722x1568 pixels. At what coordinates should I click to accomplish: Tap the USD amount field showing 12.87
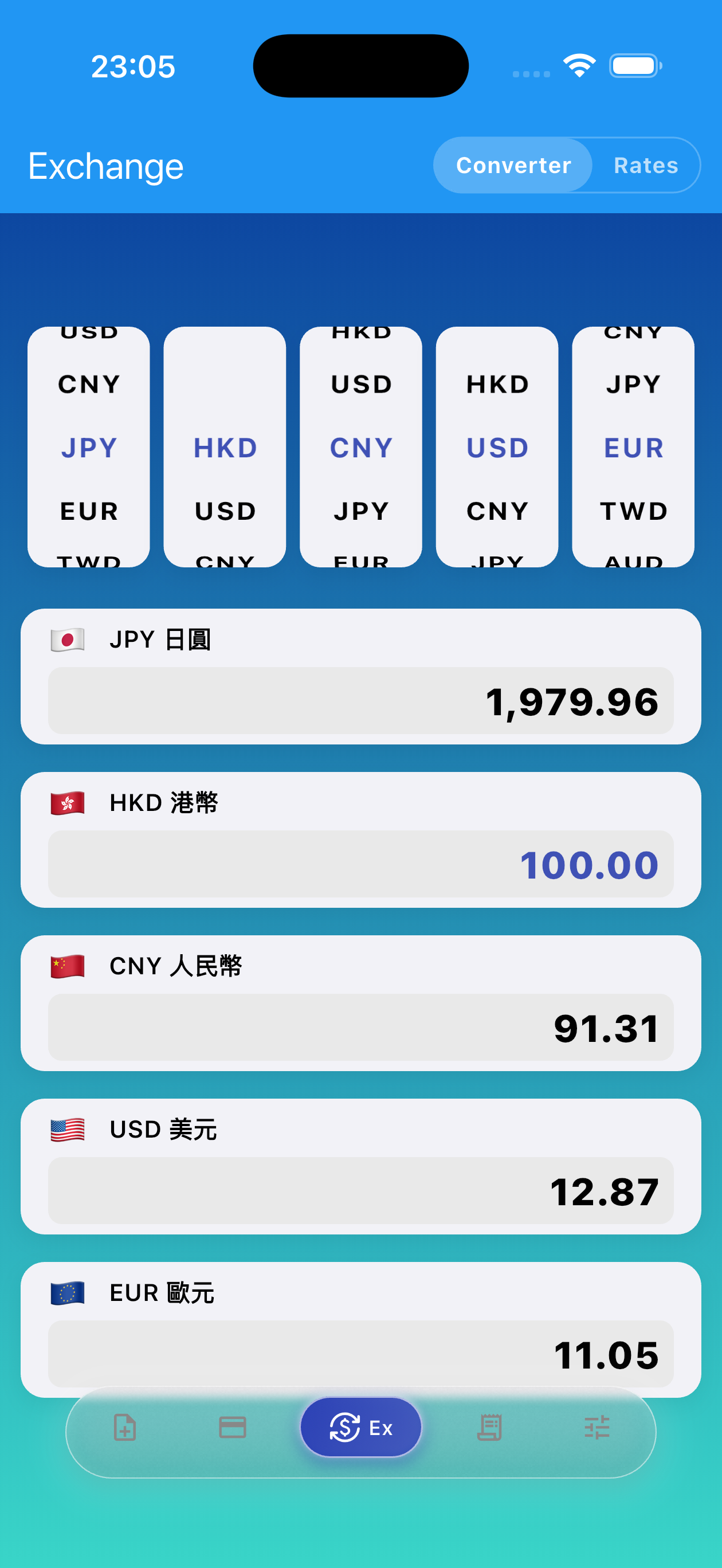[360, 1190]
